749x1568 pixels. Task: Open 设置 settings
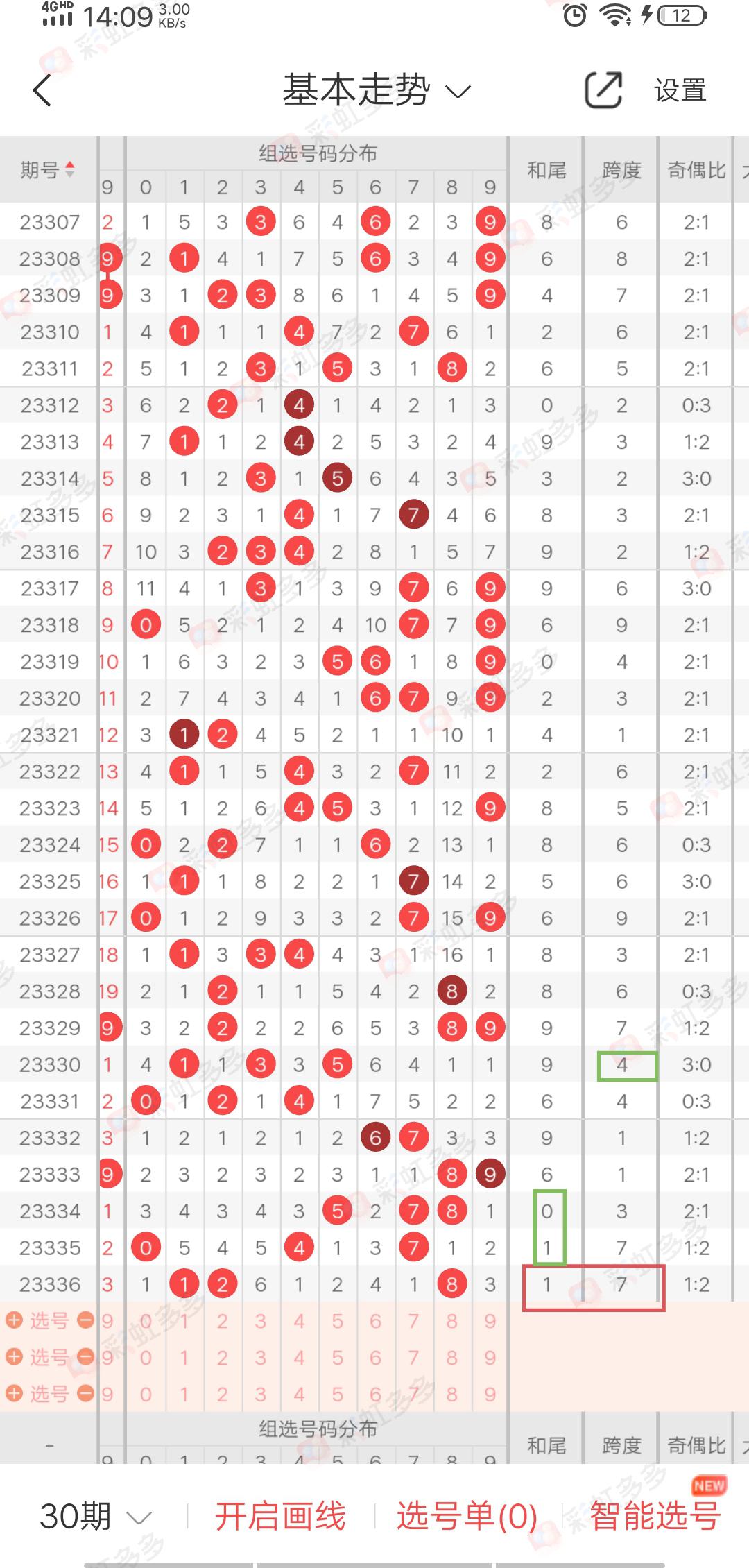coord(680,90)
